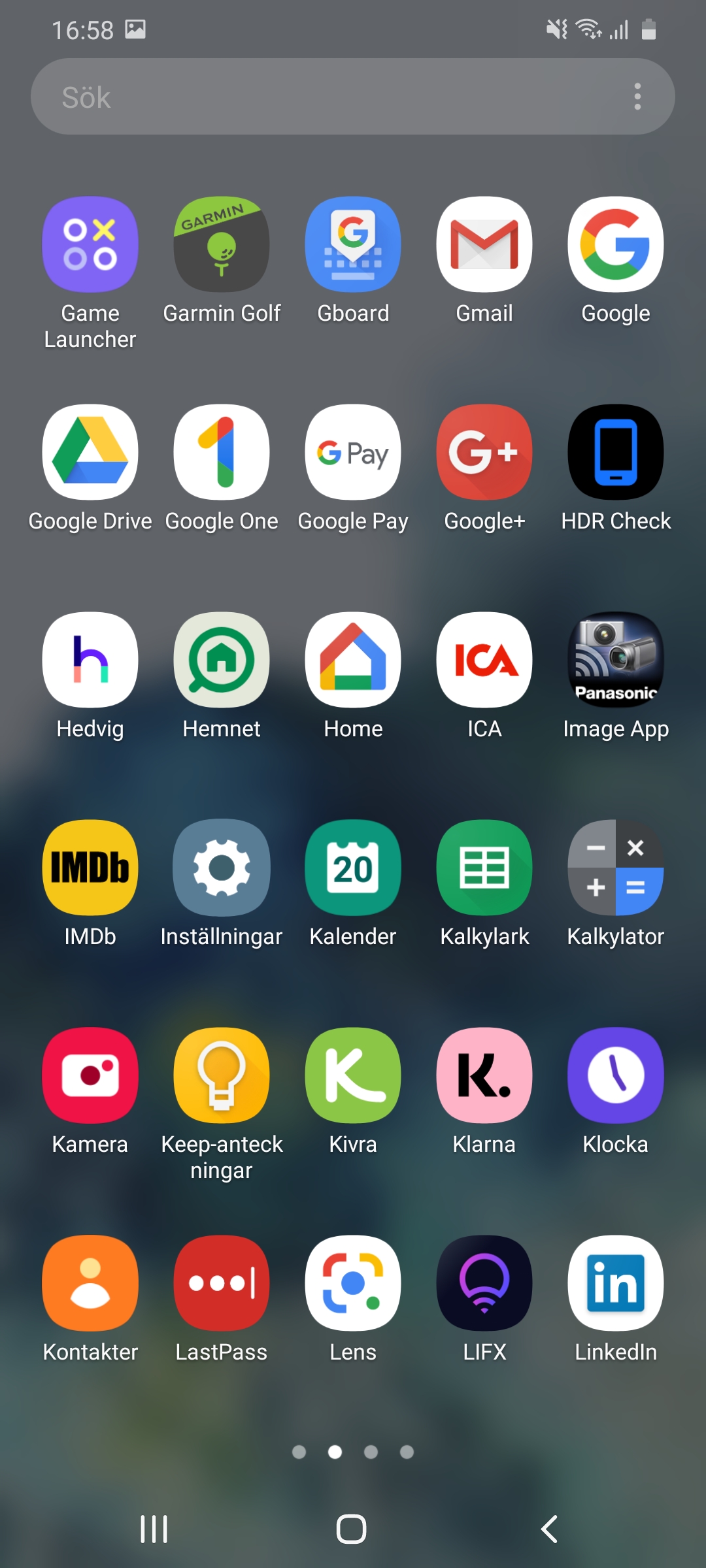Open Google Pay app
This screenshot has width=706, height=1568.
pyautogui.click(x=353, y=453)
